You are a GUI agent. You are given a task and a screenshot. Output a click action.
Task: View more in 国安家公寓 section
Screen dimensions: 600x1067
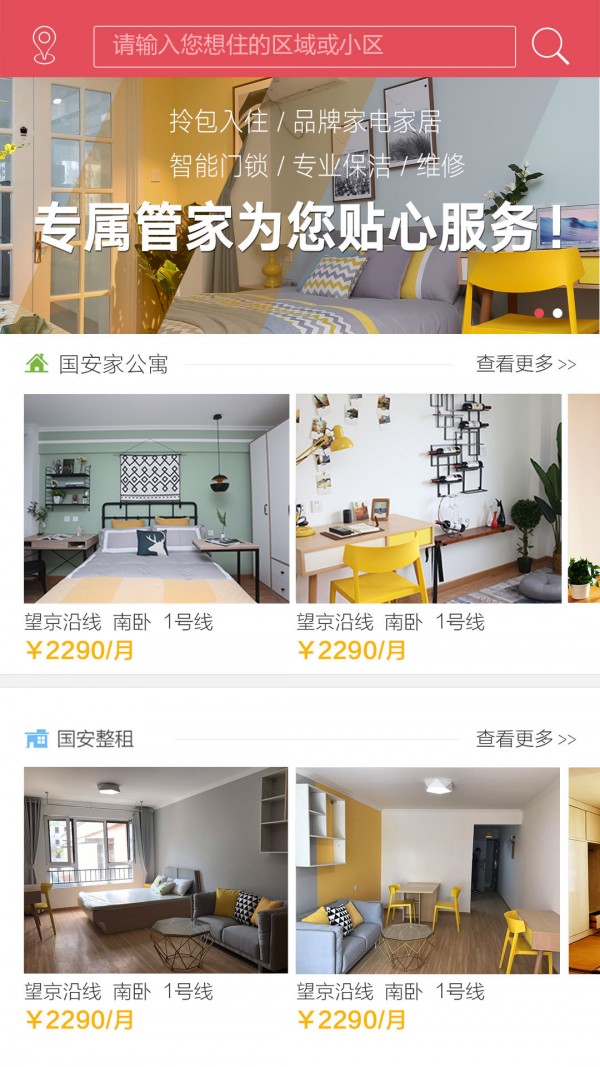[x=525, y=364]
